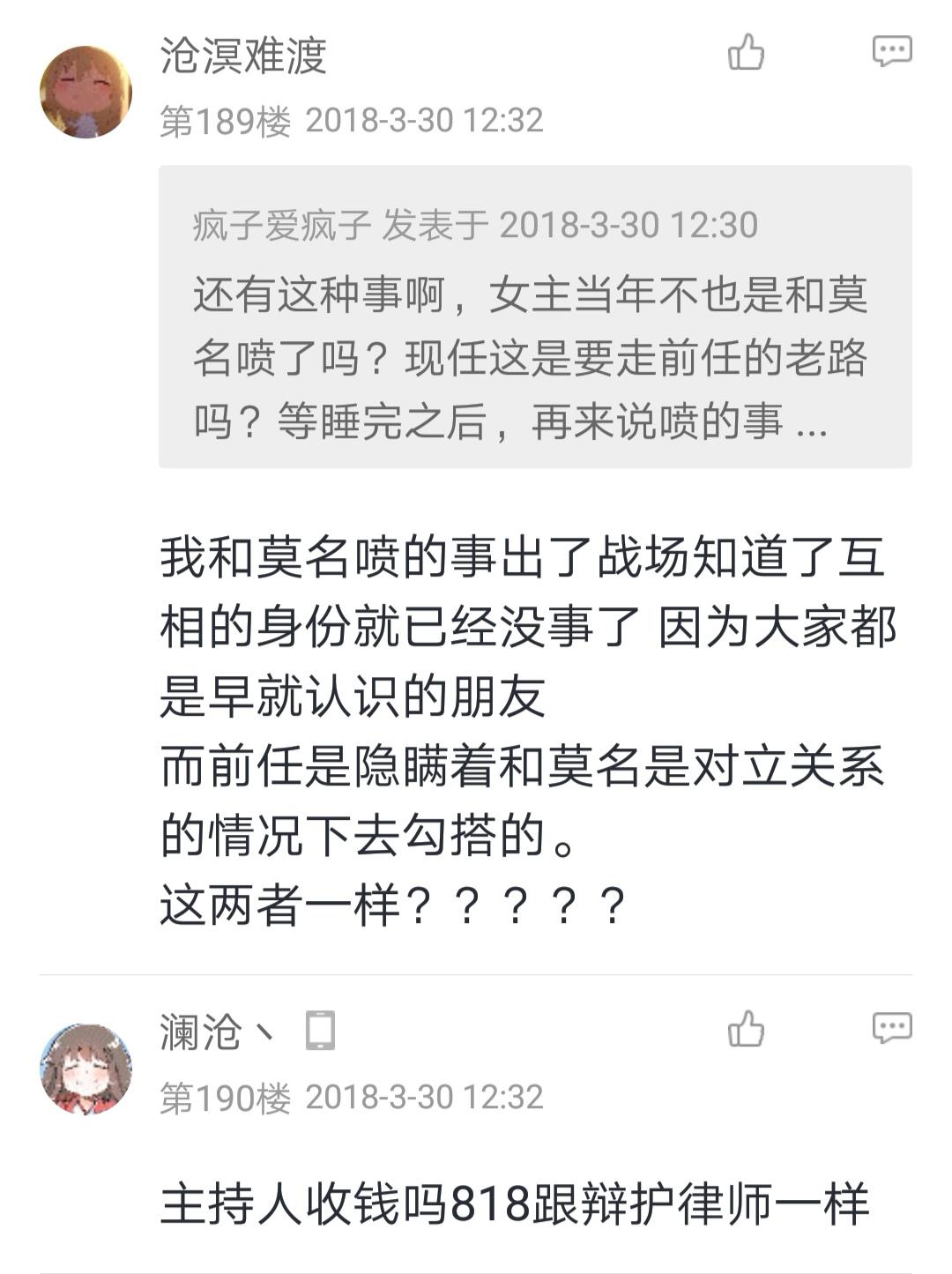Reply to 沧溟难渡's post on floor 189
Viewport: 952px width, 1274px height.
[x=891, y=51]
